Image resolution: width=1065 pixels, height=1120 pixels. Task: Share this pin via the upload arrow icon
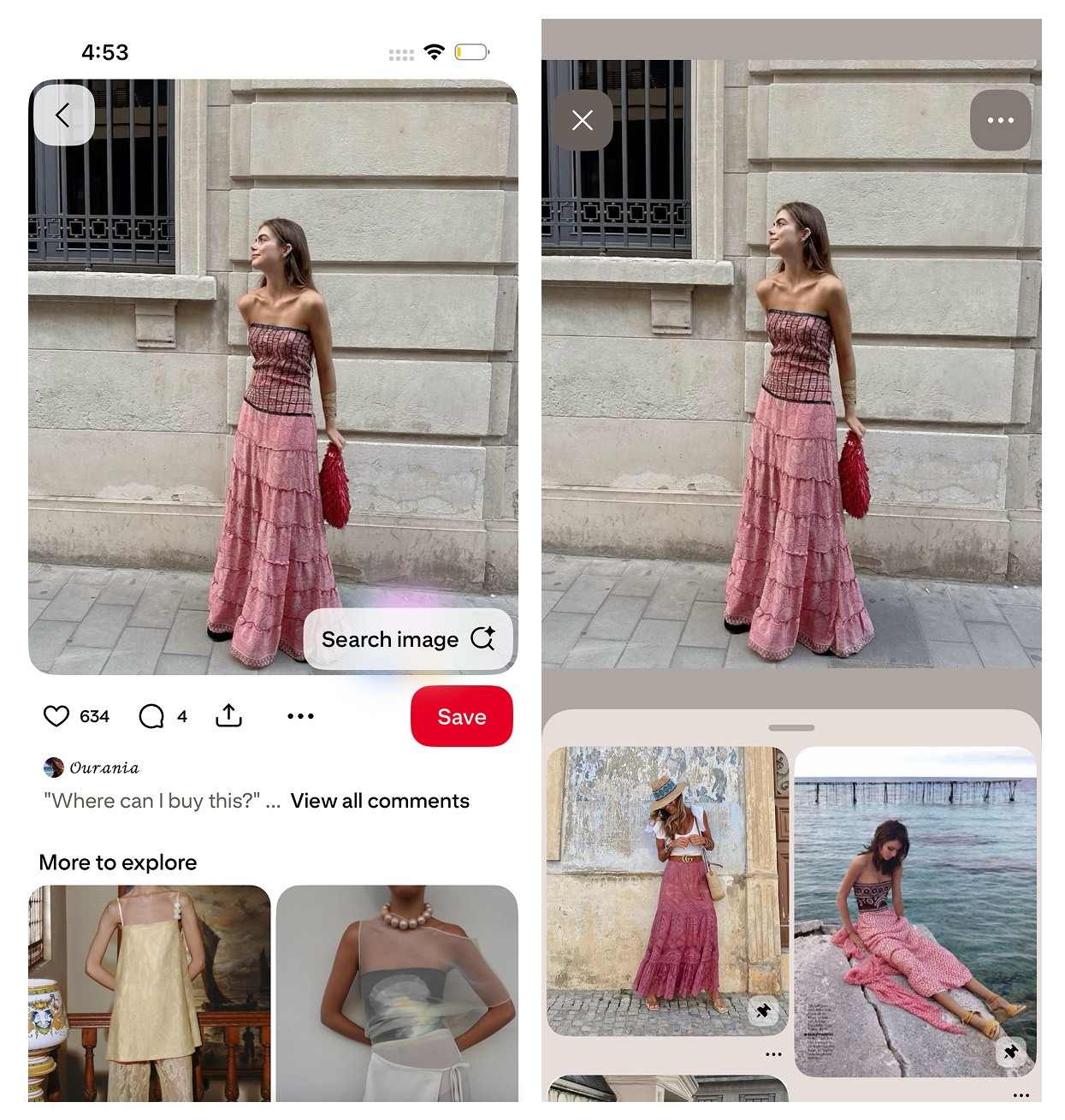pos(228,715)
